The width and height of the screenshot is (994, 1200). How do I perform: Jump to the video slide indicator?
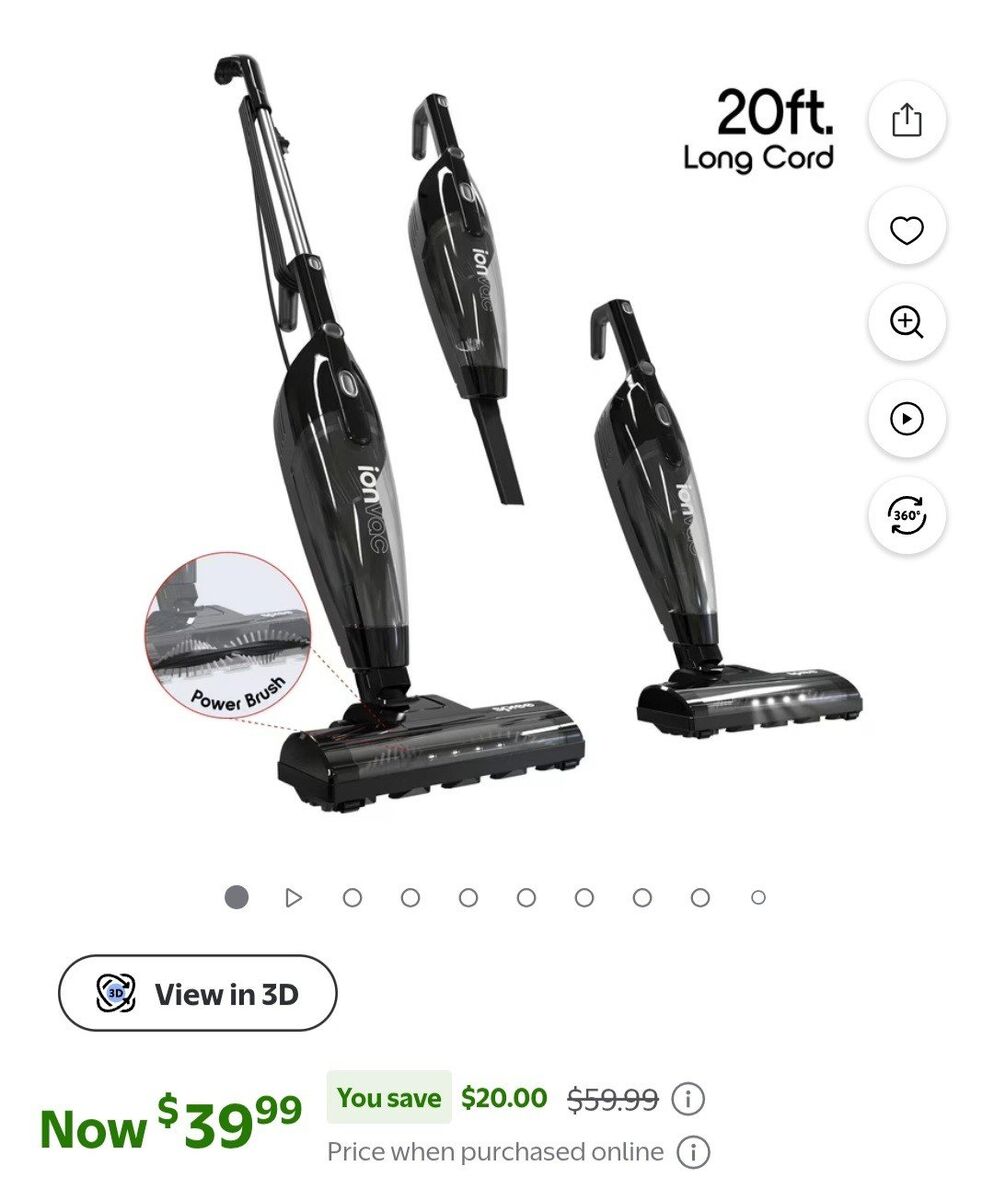pos(293,898)
